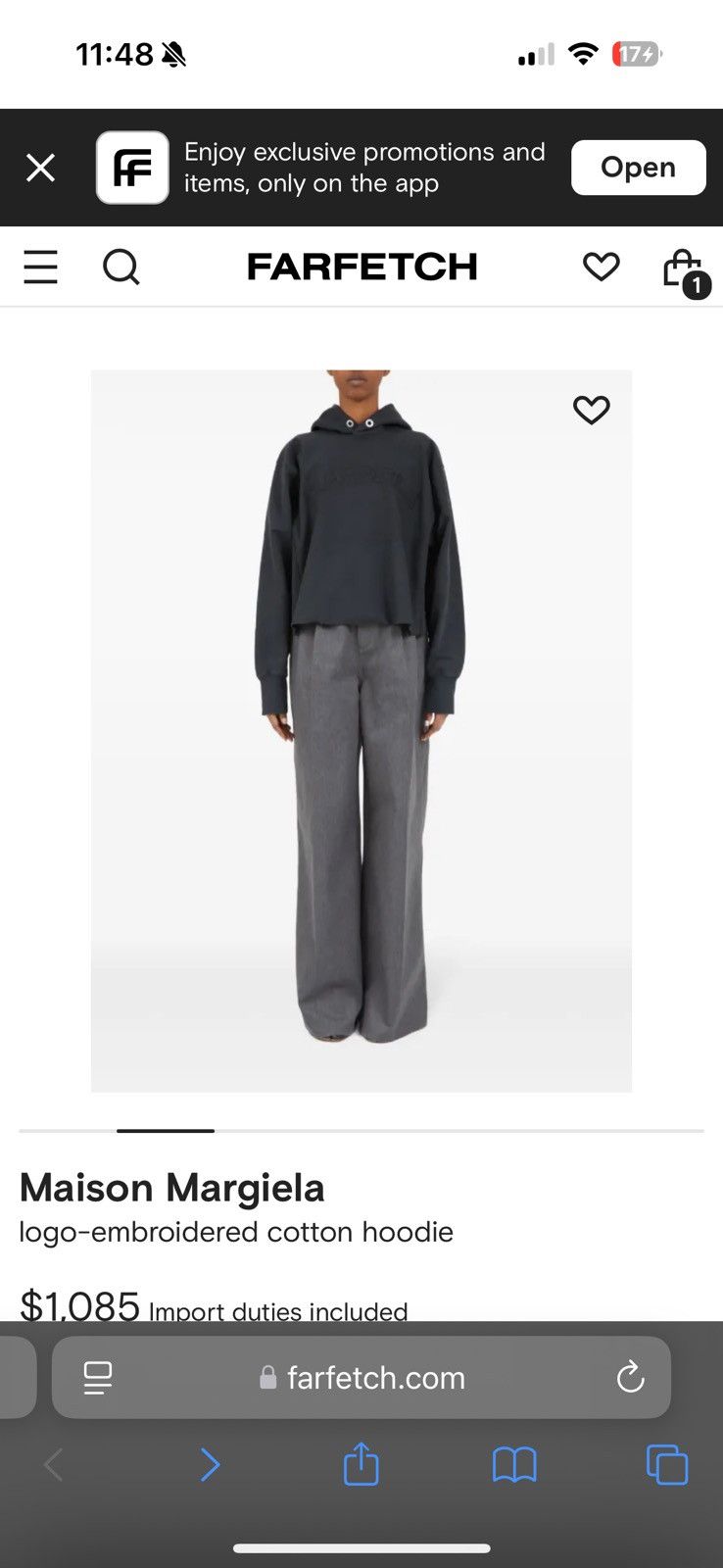
Task: Go forward in Safari
Action: tap(210, 1466)
